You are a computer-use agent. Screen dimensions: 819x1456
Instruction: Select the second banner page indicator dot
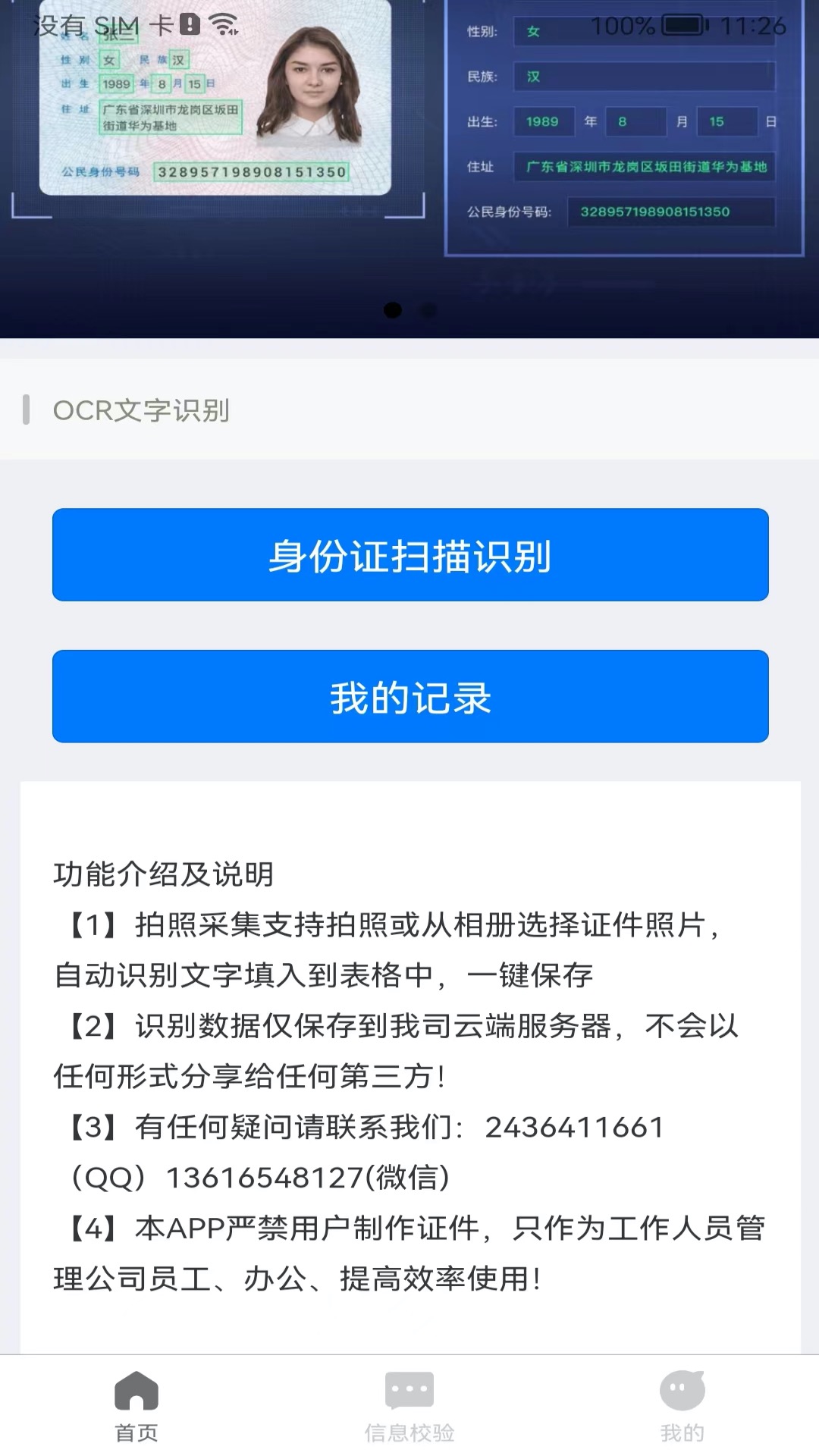428,310
